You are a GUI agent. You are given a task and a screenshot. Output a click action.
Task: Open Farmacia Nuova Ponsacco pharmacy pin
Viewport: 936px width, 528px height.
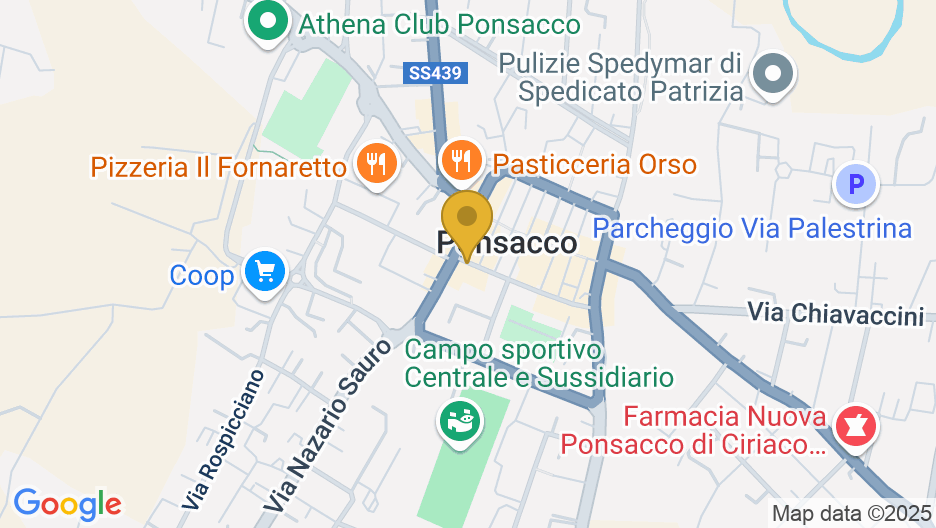[855, 426]
